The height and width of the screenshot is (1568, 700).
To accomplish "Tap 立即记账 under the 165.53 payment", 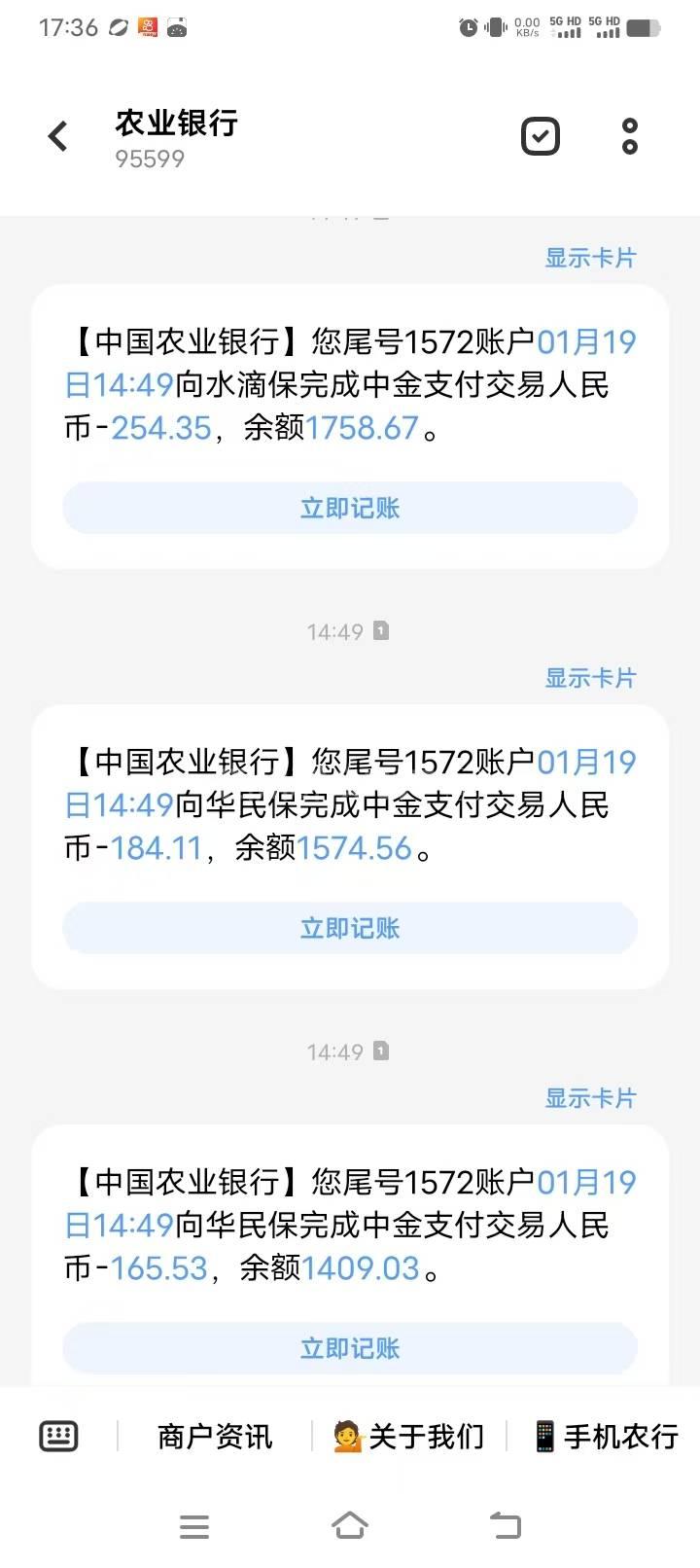I will (350, 1348).
